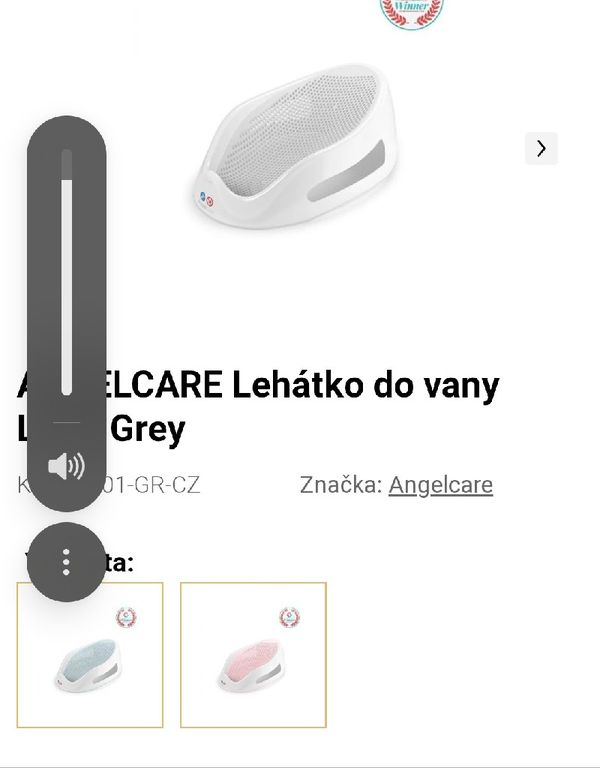Image resolution: width=600 pixels, height=768 pixels.
Task: Mute the media volume speaker icon
Action: (66, 466)
